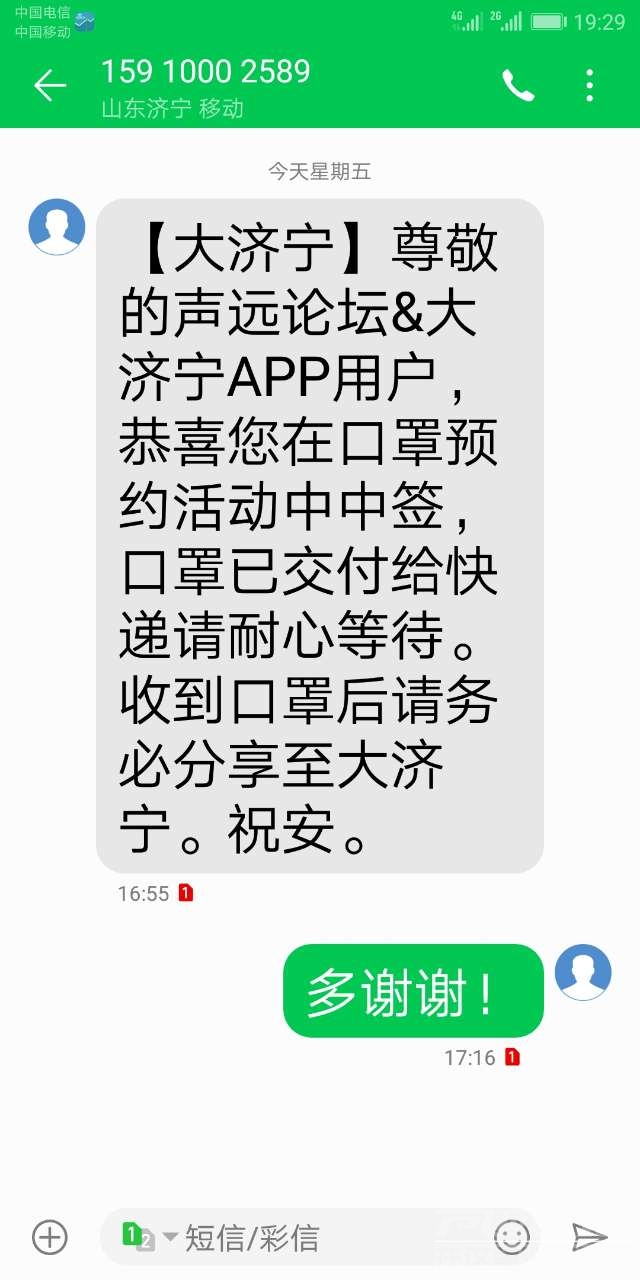Switch the SIM card selector

coord(147,1237)
